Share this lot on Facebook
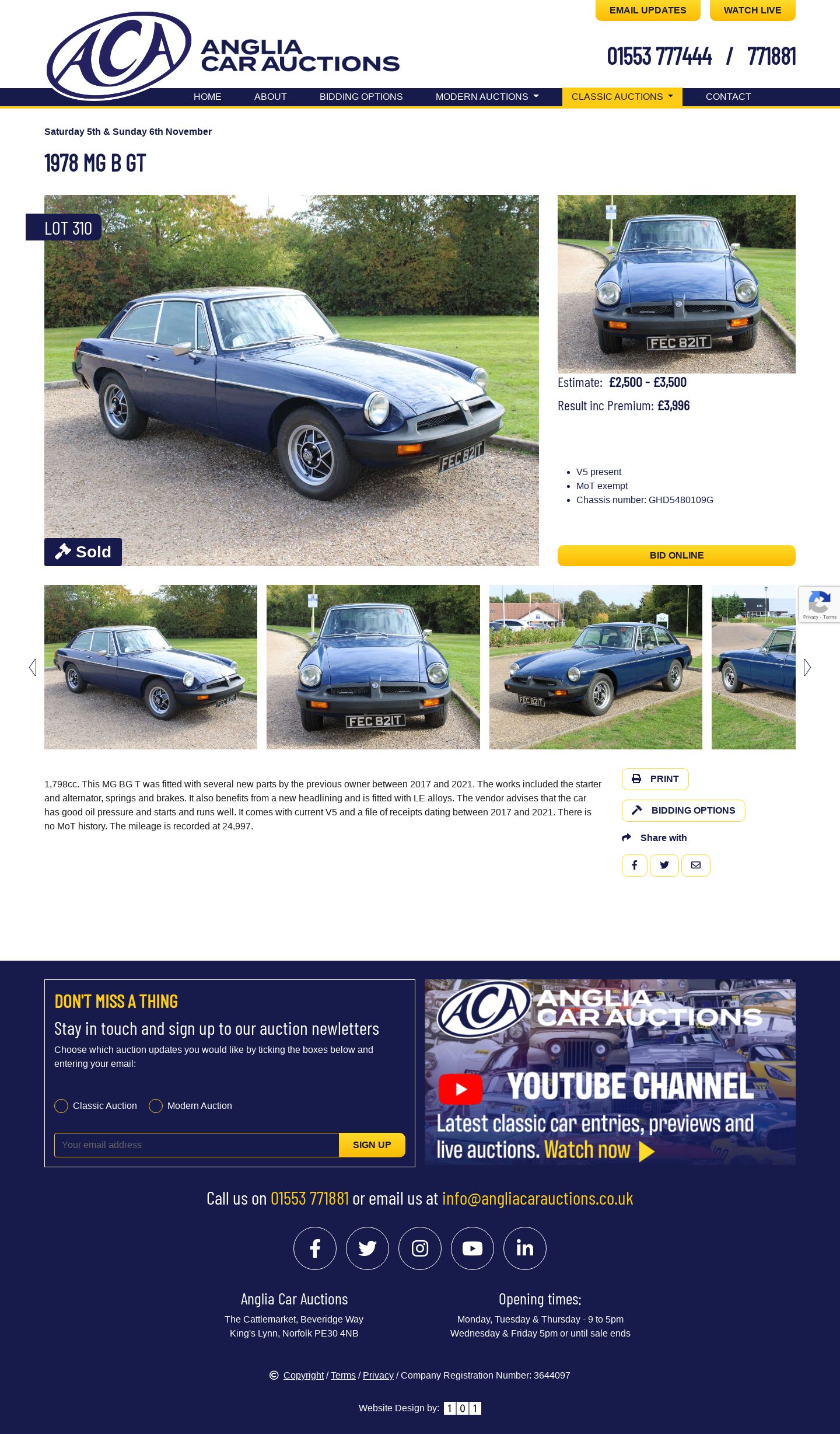 click(634, 866)
